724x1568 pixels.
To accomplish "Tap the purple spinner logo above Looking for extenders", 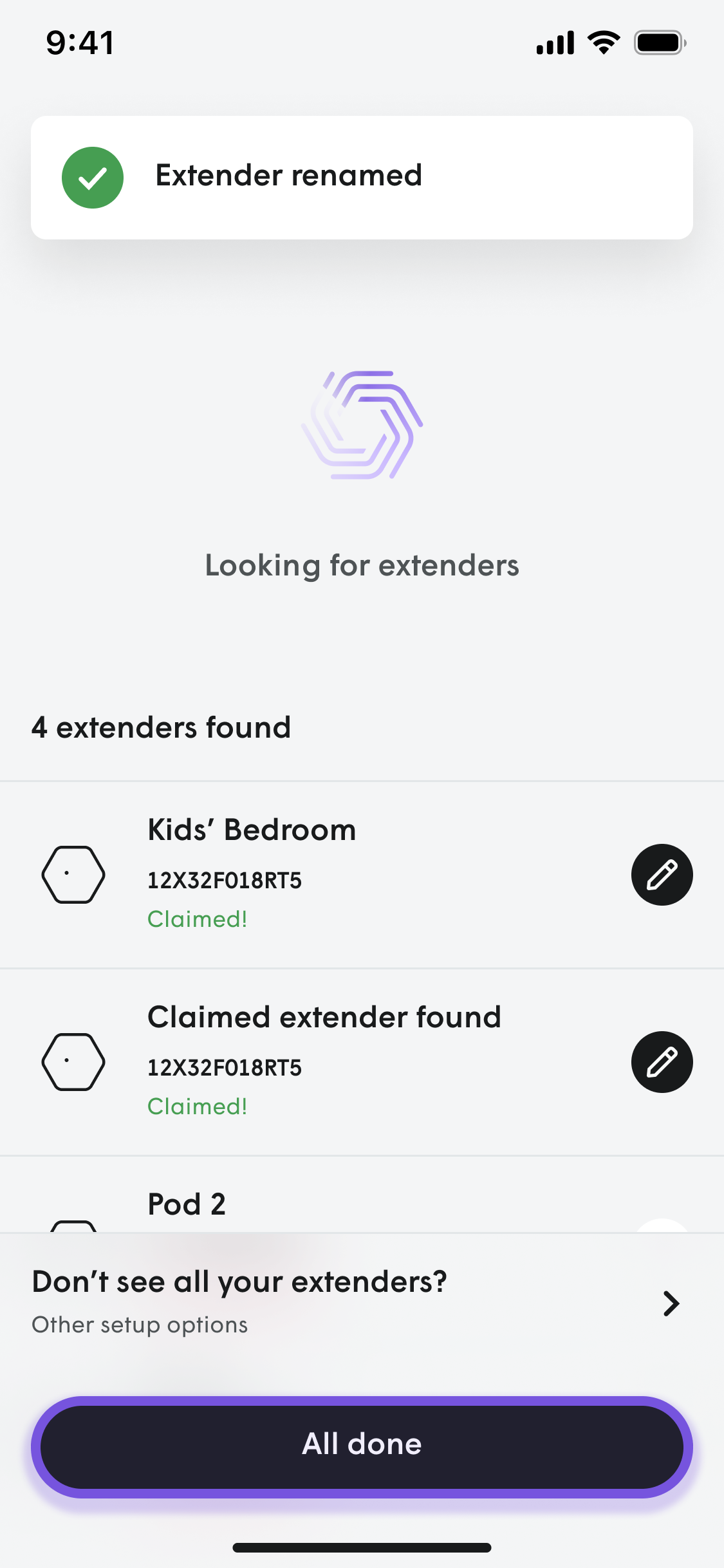I will click(362, 425).
